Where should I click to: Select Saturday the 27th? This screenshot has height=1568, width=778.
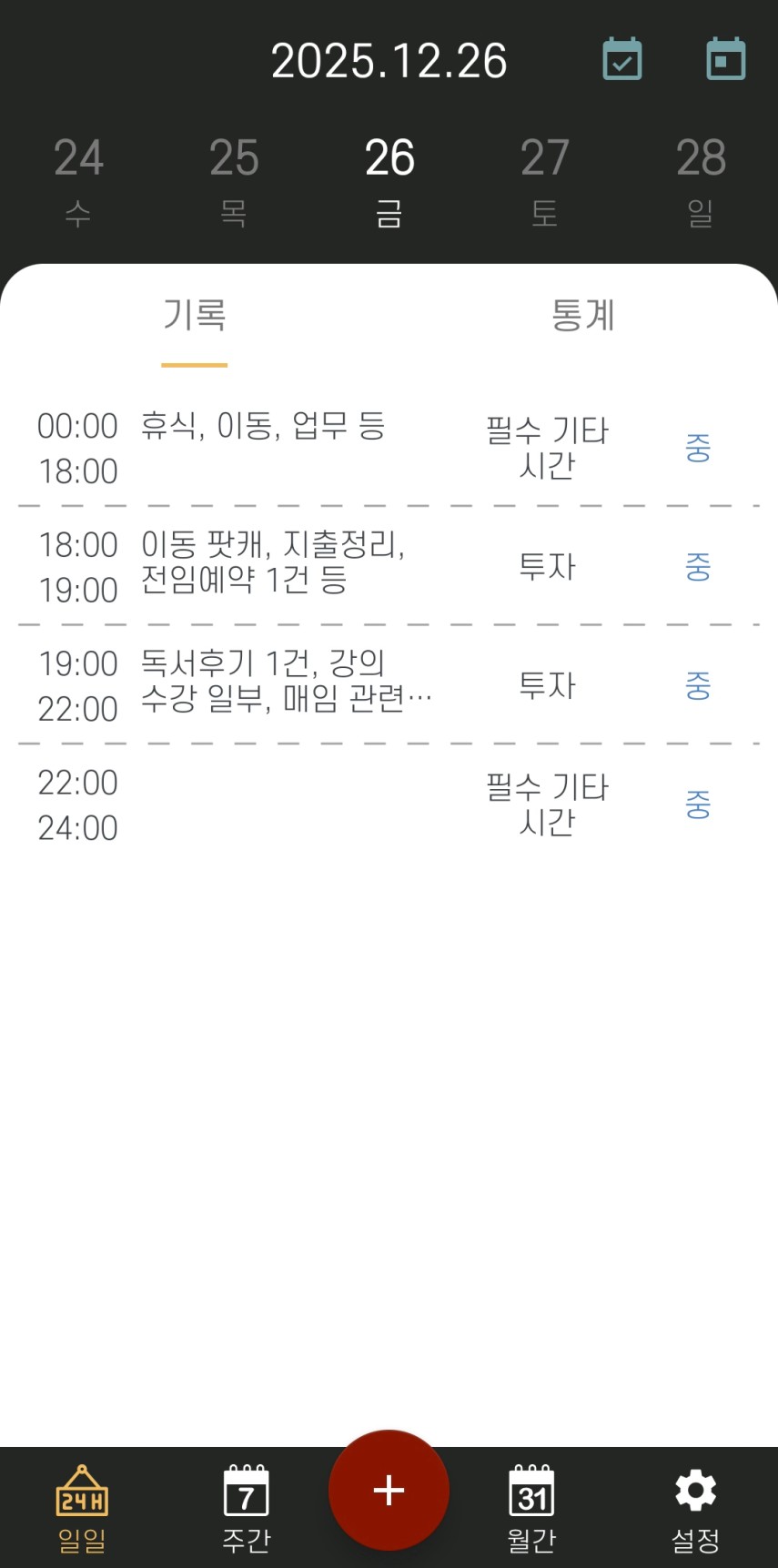tap(545, 180)
